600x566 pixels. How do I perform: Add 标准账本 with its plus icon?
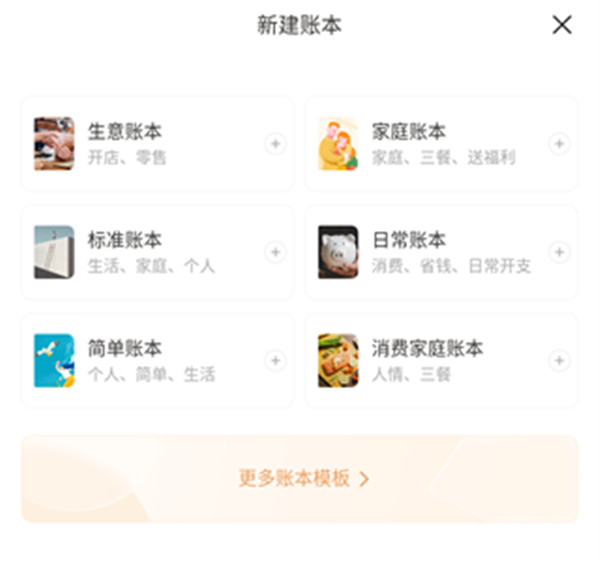[275, 252]
